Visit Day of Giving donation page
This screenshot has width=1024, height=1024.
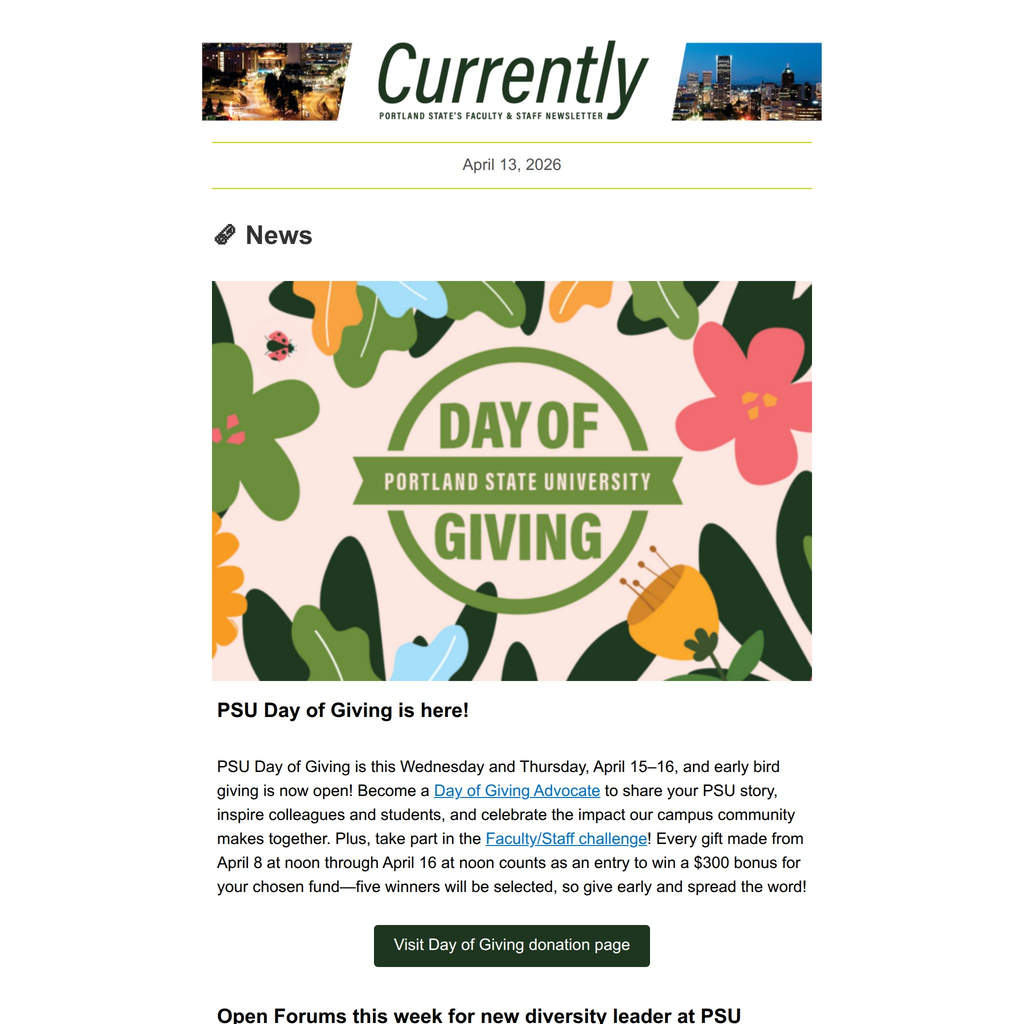(x=511, y=945)
